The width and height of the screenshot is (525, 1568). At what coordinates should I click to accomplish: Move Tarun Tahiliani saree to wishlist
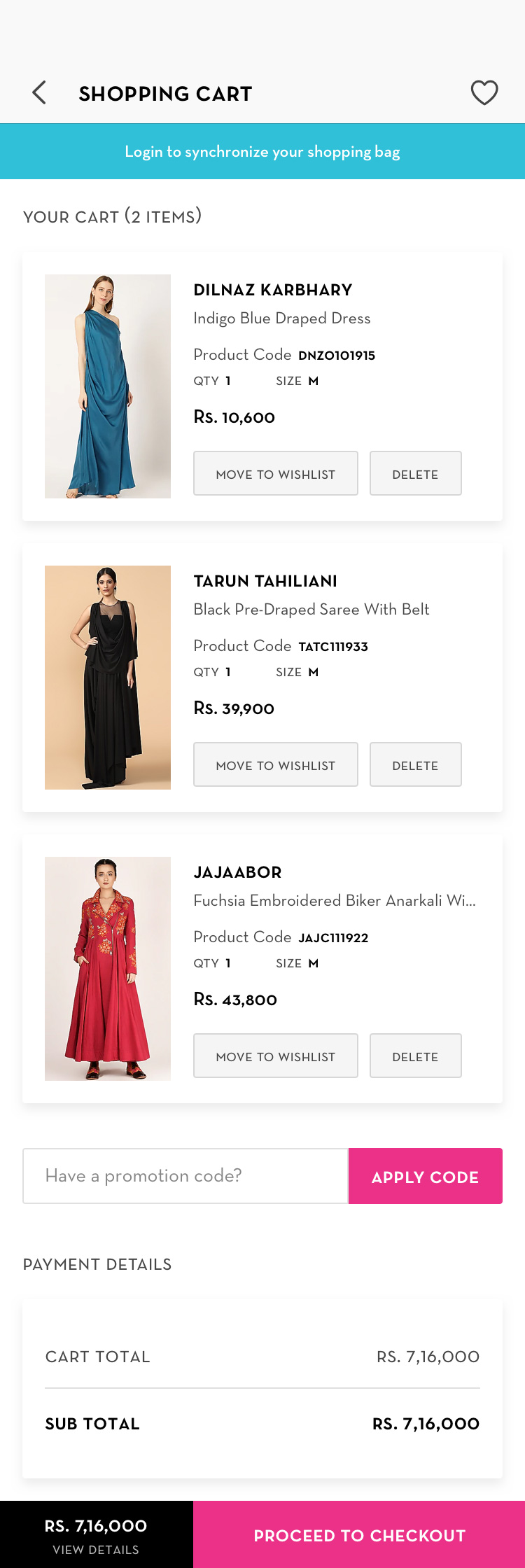tap(276, 765)
